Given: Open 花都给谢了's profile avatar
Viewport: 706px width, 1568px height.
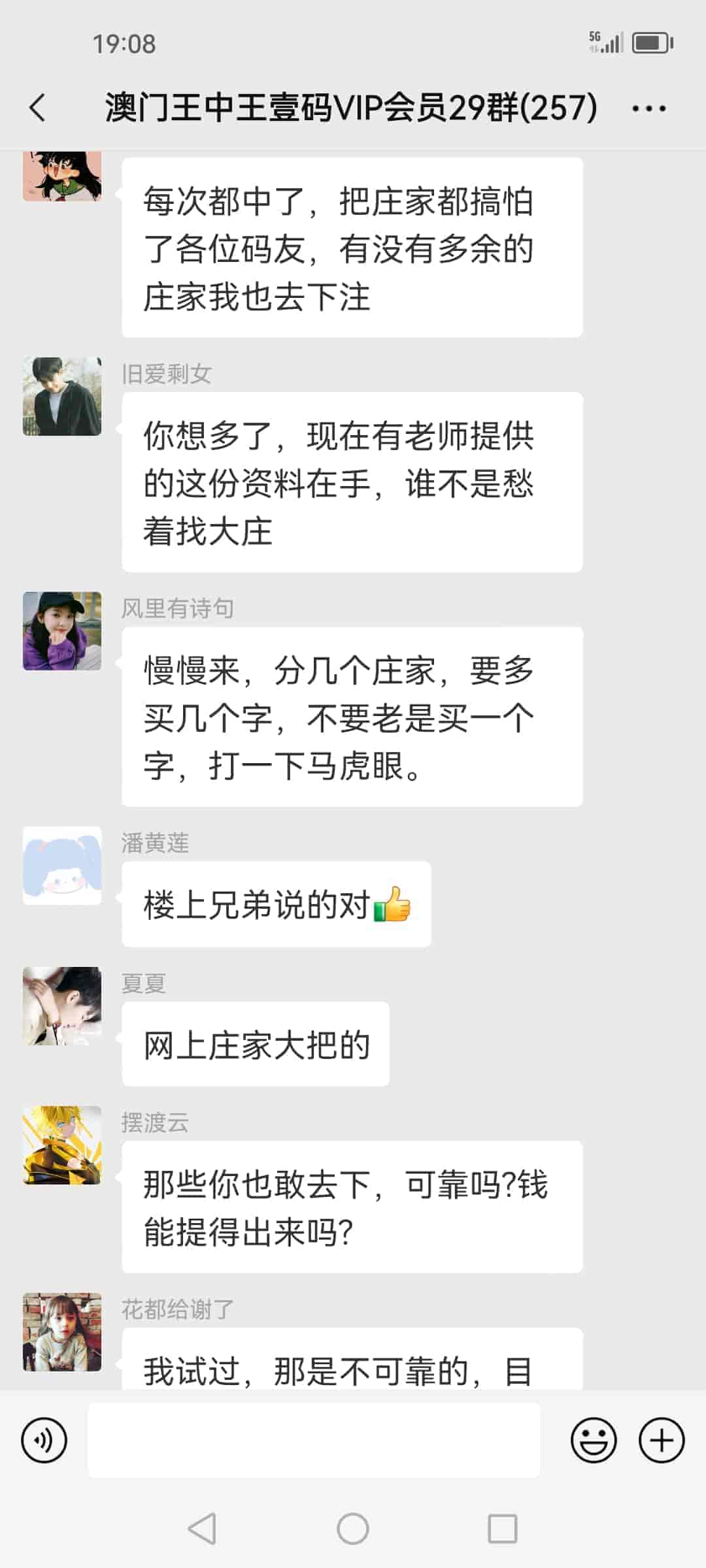Looking at the screenshot, I should coord(62,1332).
